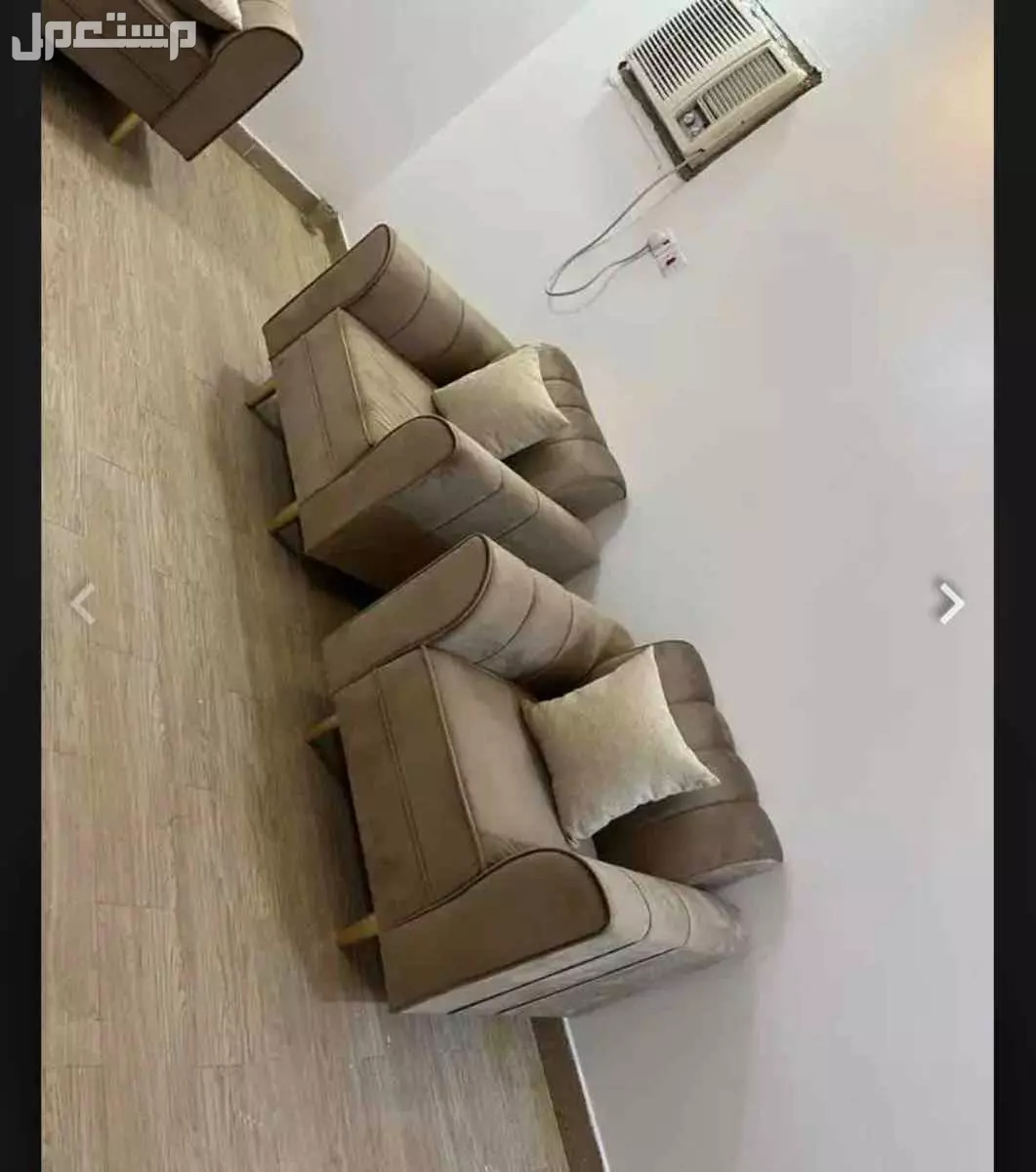Go to the next photo in the gallery
The height and width of the screenshot is (1172, 1036).
click(951, 603)
